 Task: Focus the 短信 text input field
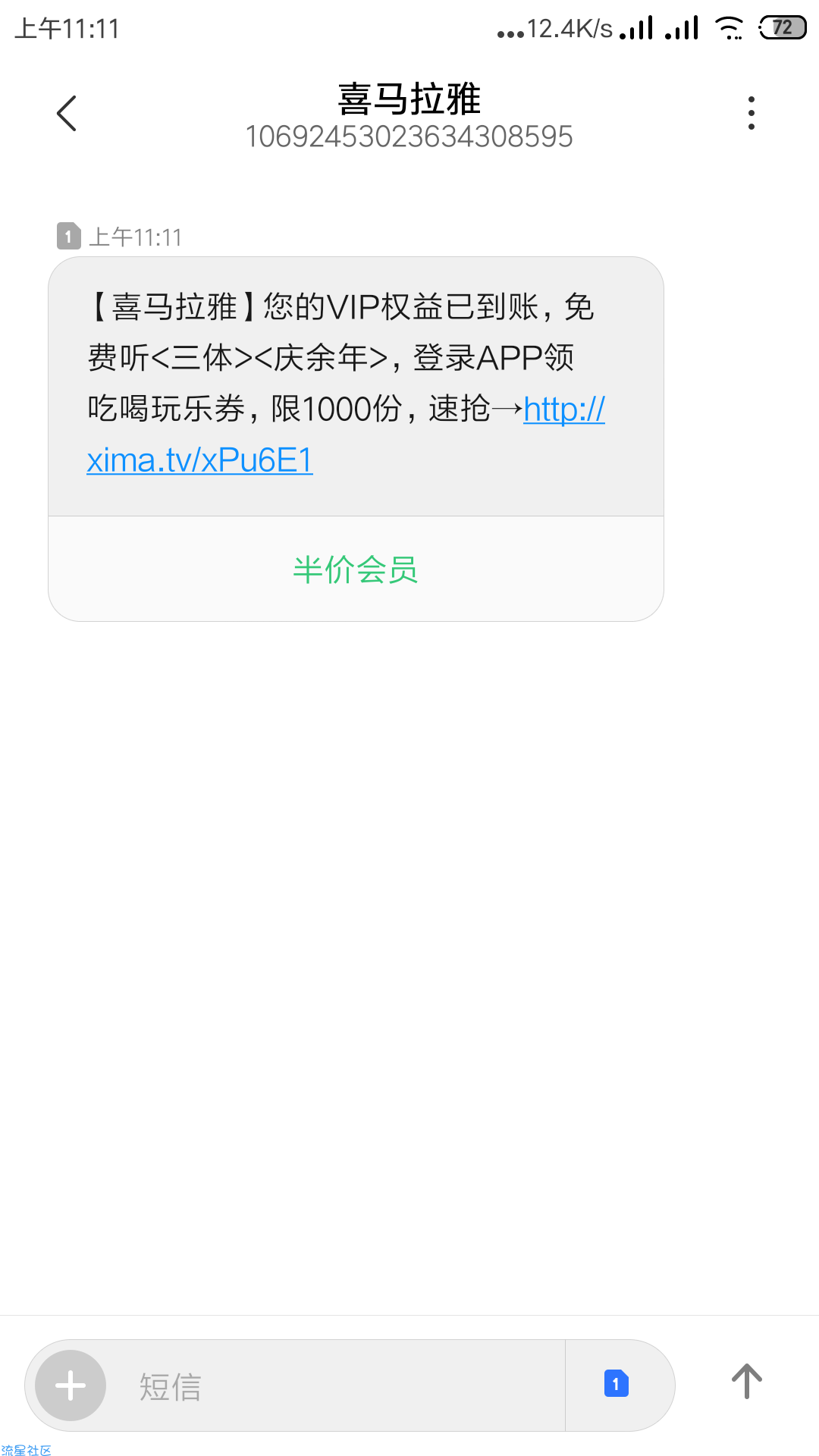tap(334, 1385)
